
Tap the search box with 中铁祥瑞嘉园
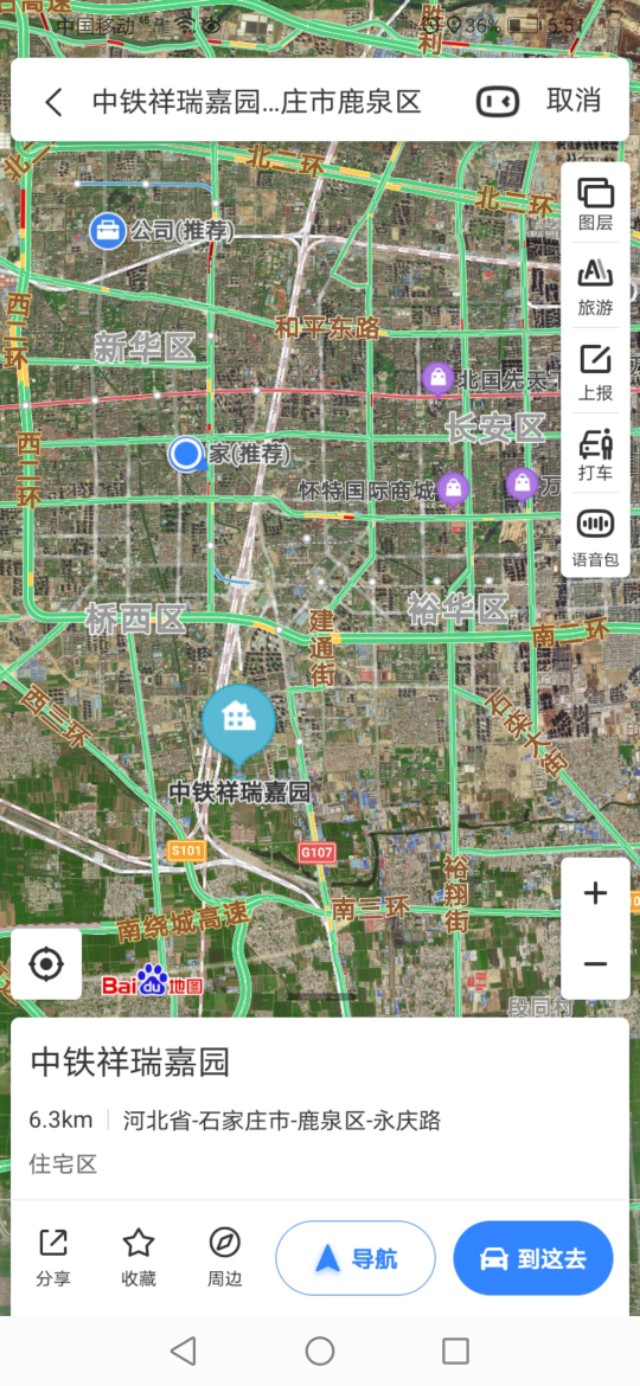(256, 102)
